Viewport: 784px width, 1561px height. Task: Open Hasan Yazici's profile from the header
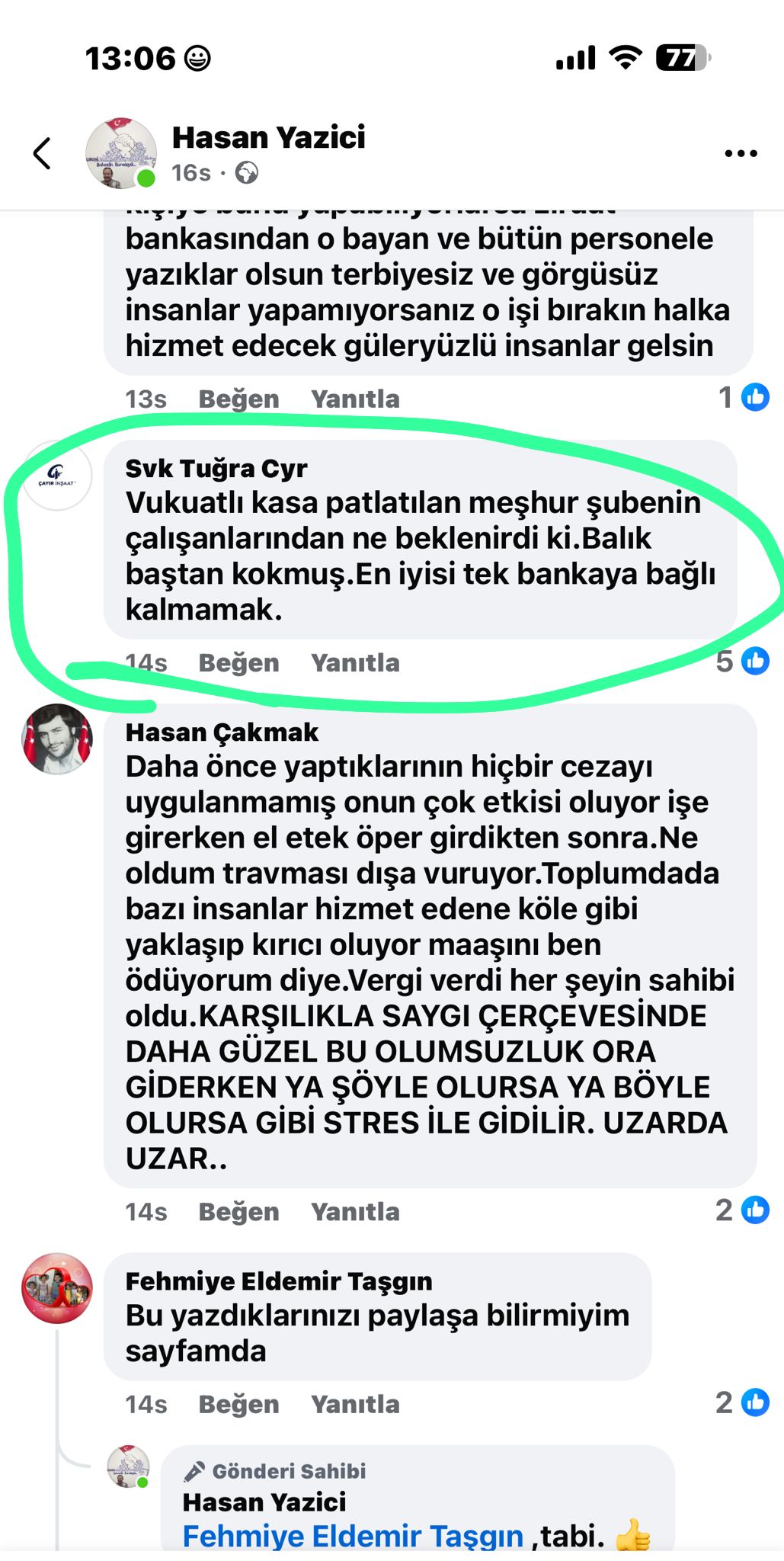268,137
